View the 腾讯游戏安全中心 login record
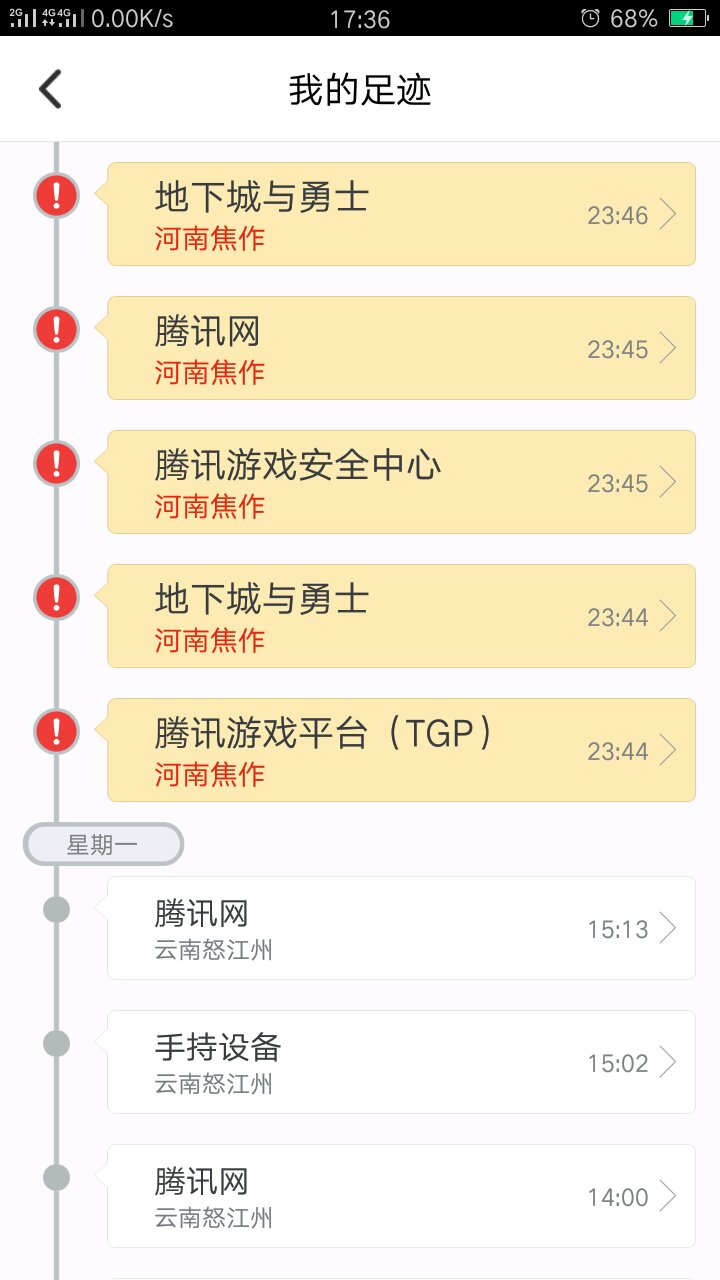 tap(401, 482)
